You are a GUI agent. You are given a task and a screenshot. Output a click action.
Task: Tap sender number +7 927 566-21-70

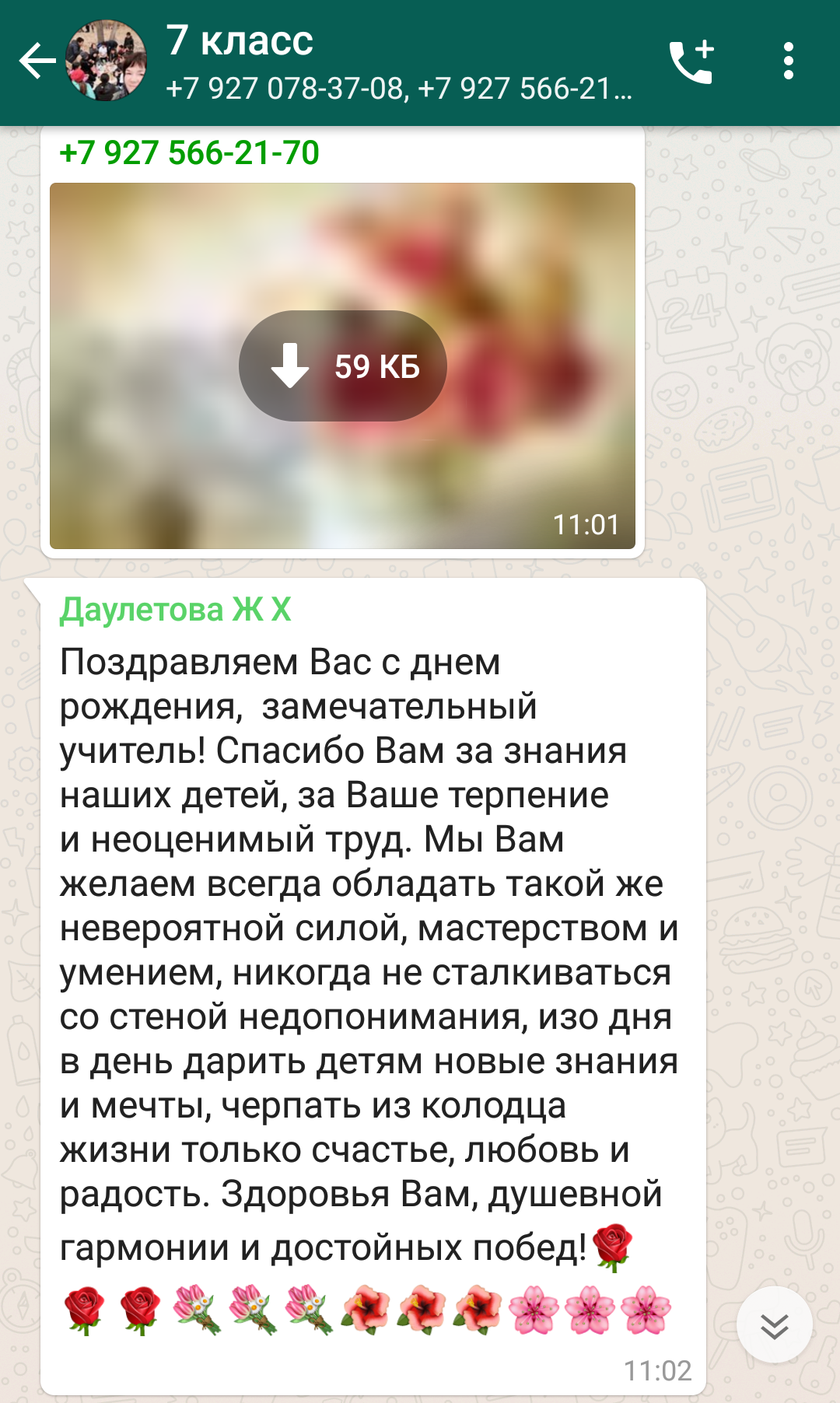click(189, 153)
